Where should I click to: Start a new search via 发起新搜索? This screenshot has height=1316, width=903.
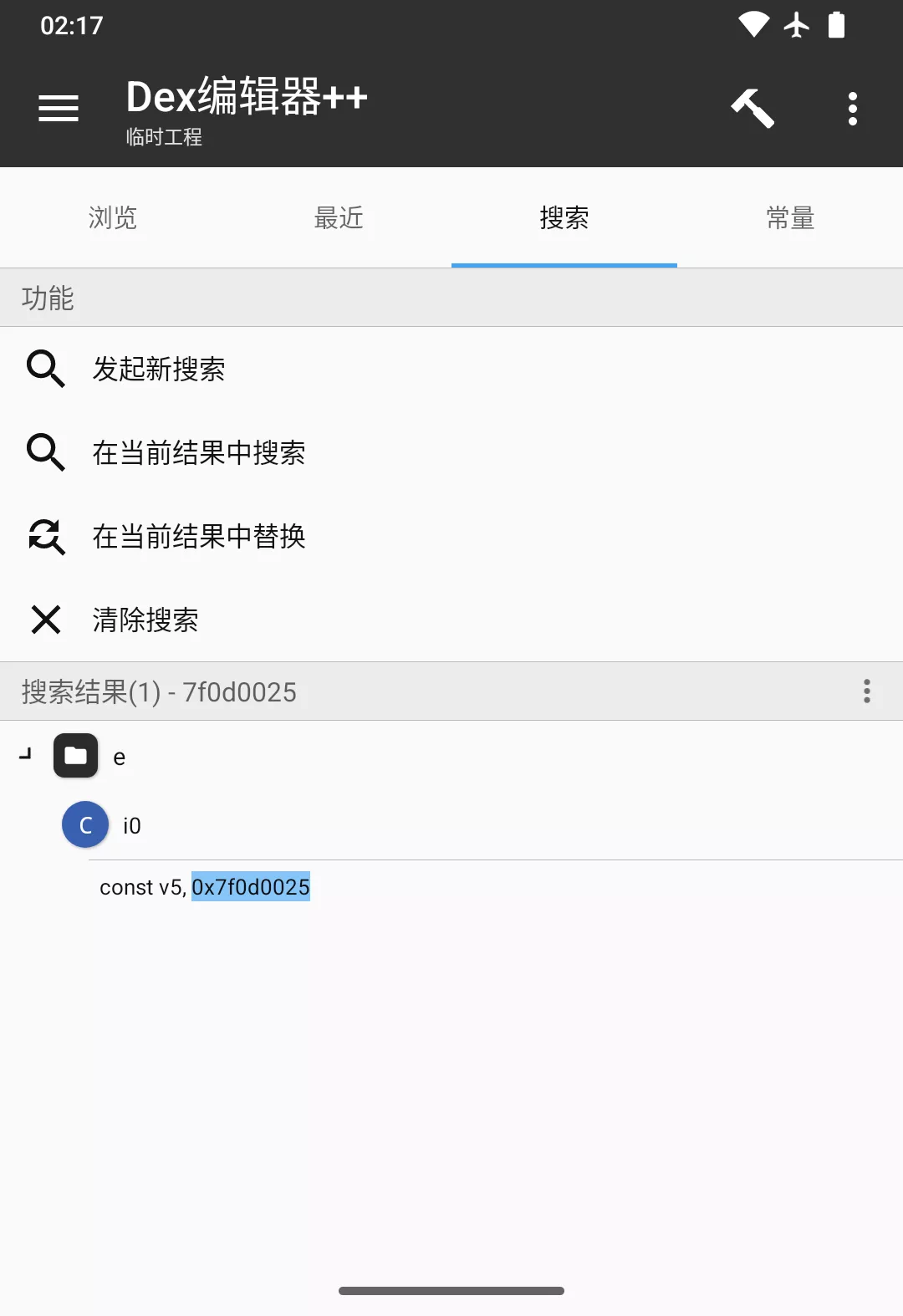point(159,369)
